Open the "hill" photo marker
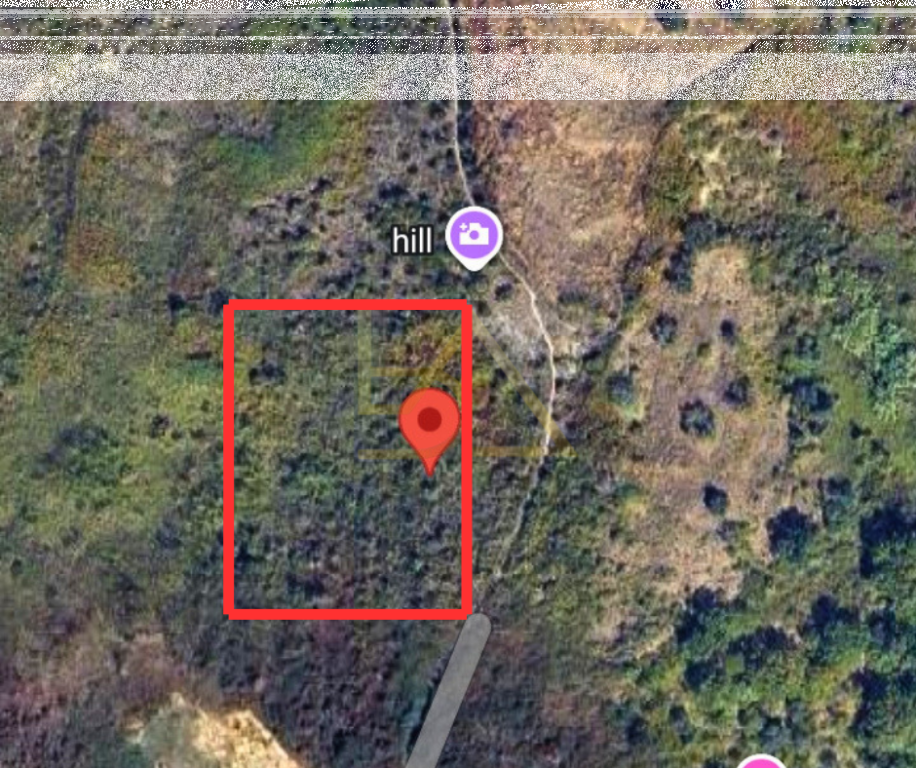 point(473,236)
